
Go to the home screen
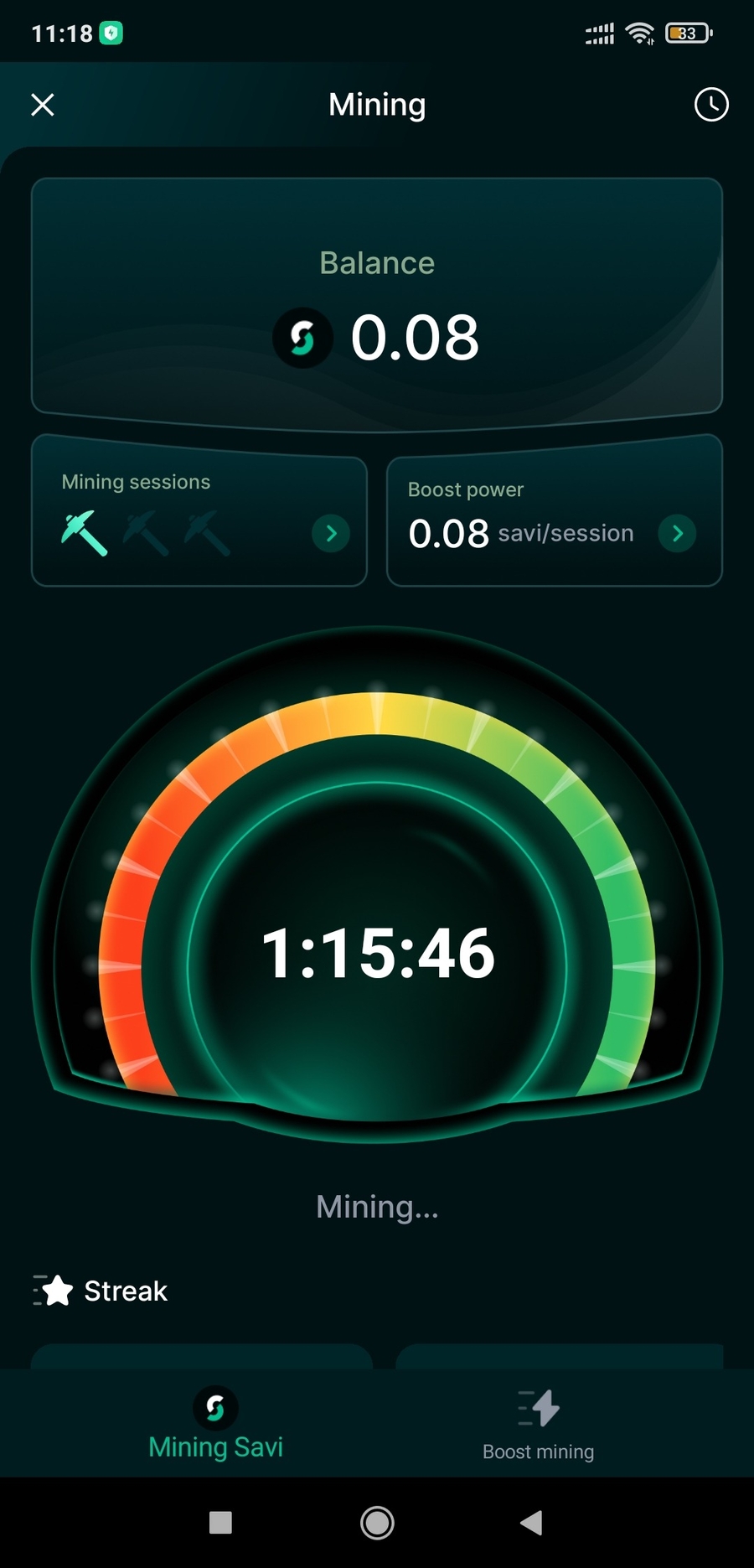(x=377, y=1523)
